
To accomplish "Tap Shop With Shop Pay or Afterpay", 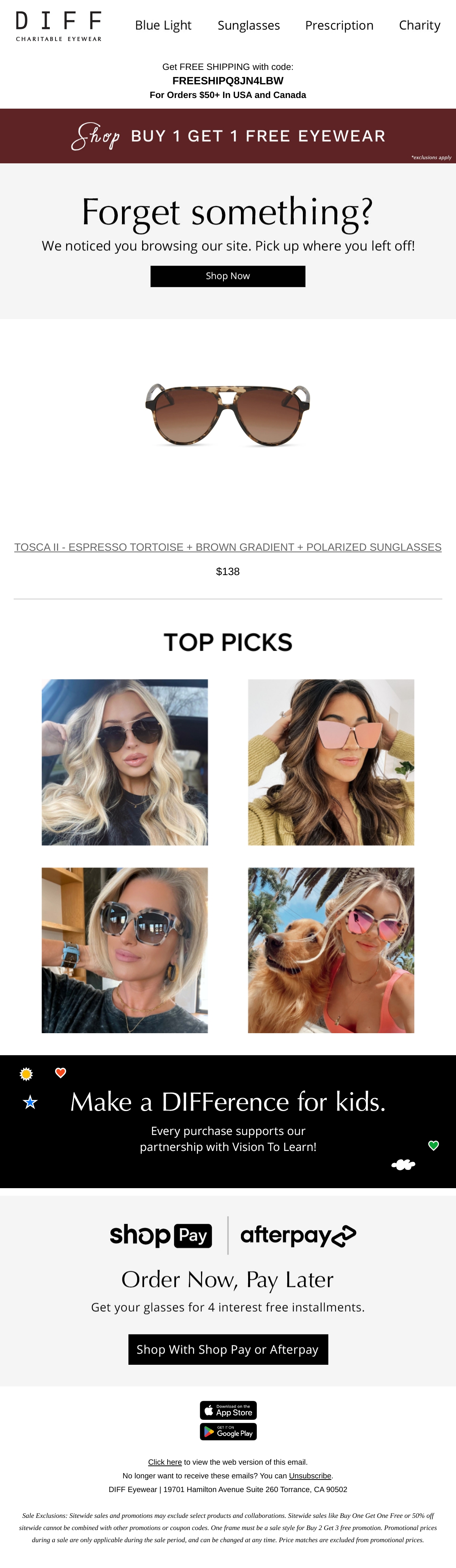I will point(228,1350).
